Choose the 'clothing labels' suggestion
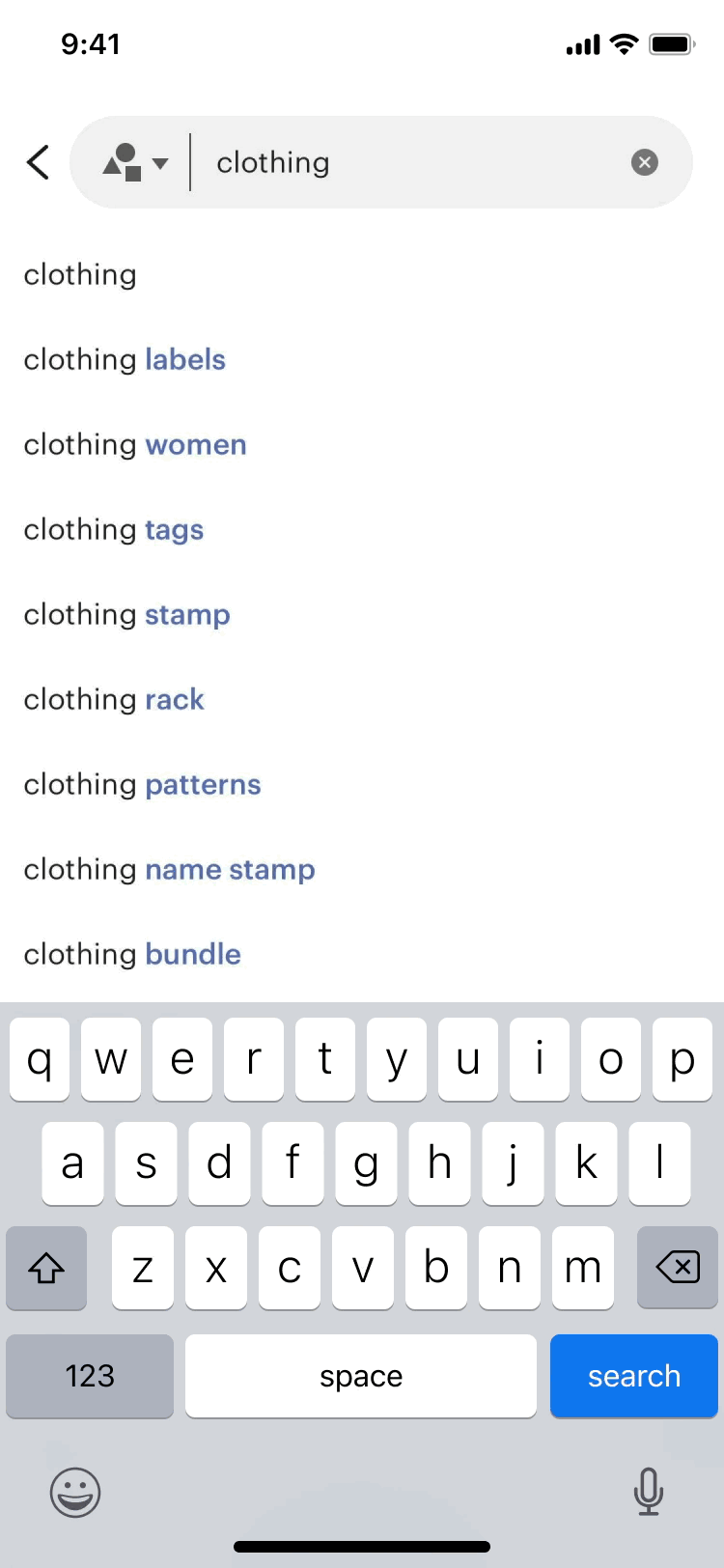The height and width of the screenshot is (1568, 724). coord(125,360)
